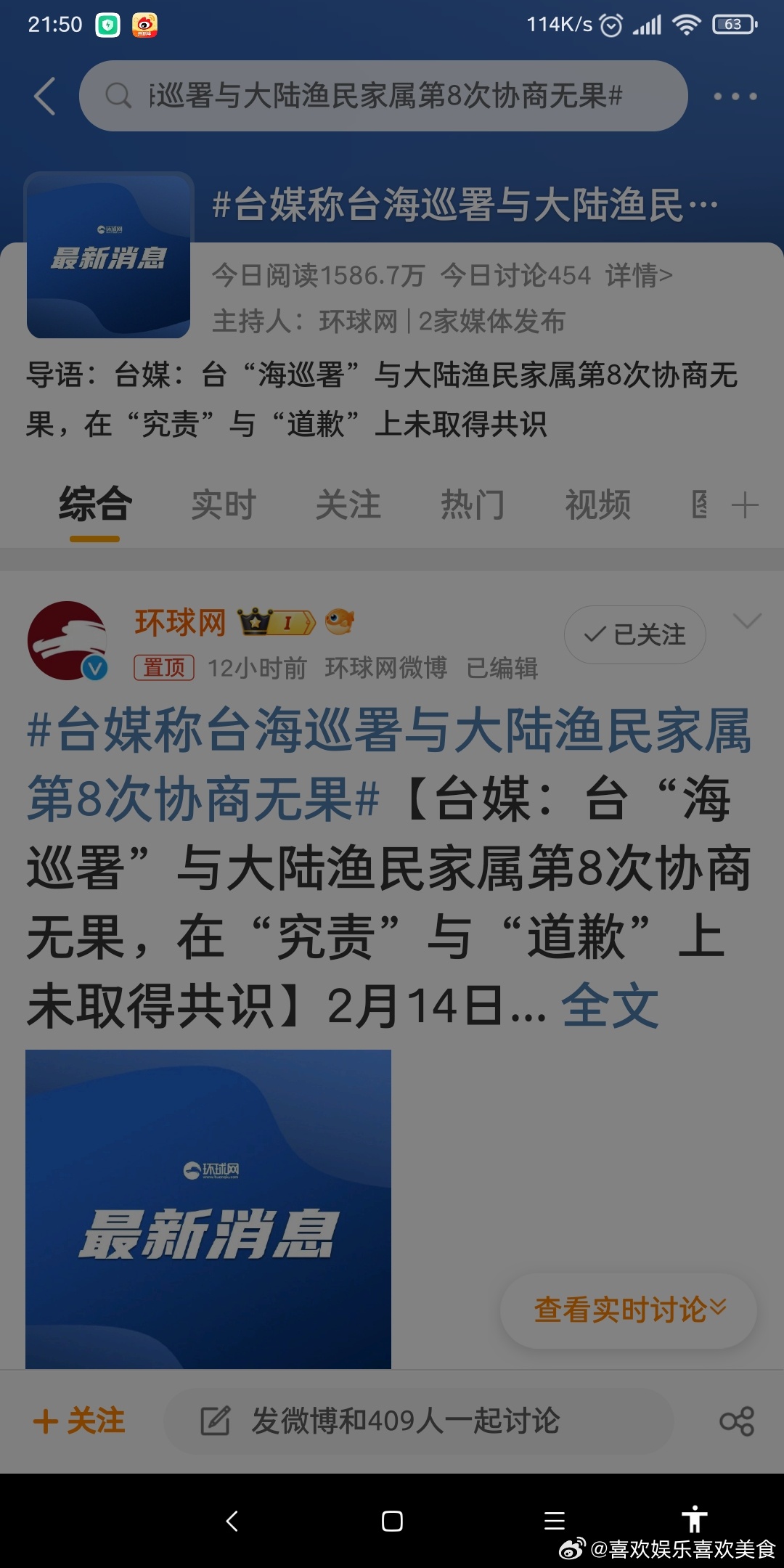Switch to the 热门 tab
The height and width of the screenshot is (1568, 784).
point(473,505)
